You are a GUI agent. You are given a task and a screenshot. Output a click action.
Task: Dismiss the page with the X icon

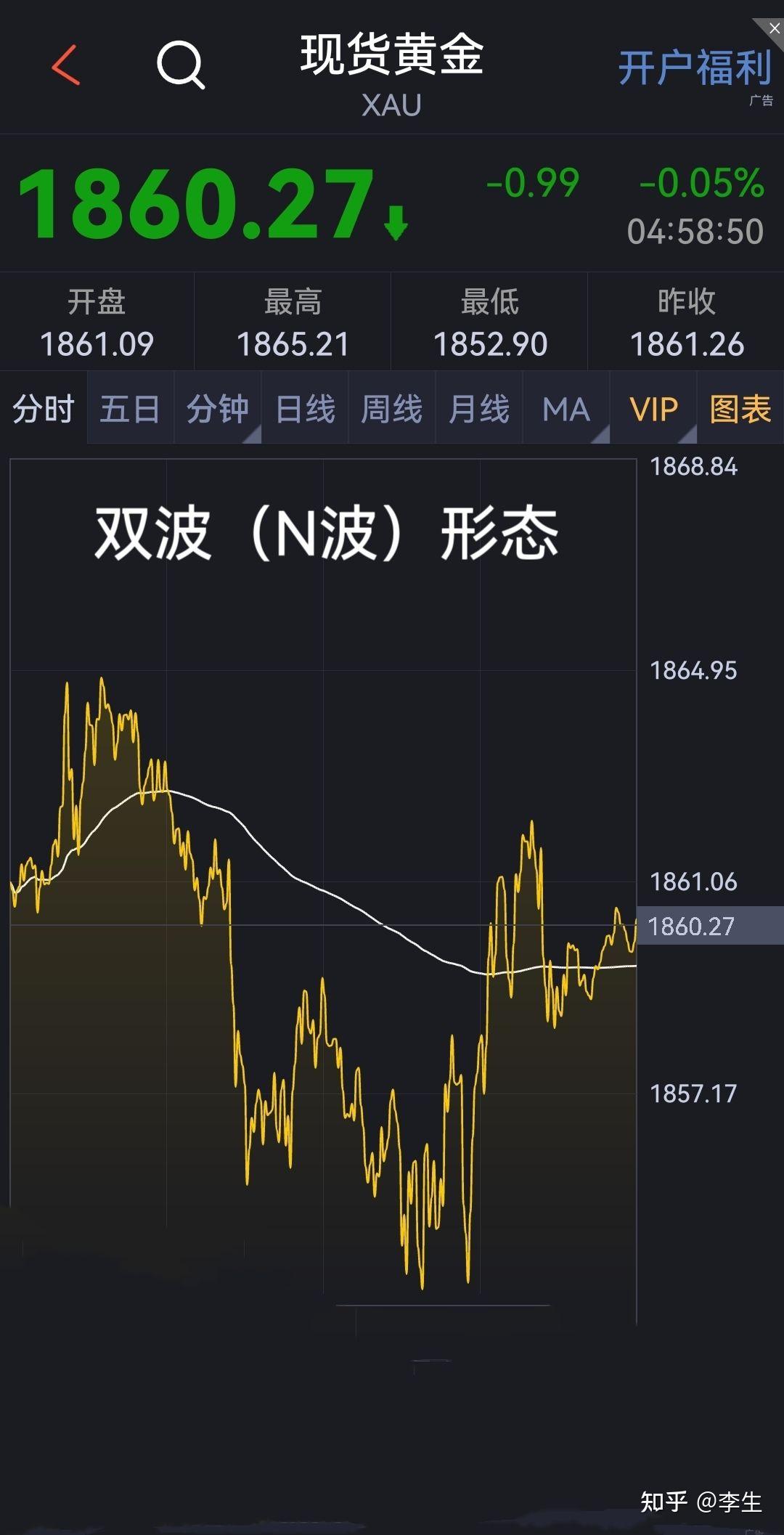click(772, 28)
